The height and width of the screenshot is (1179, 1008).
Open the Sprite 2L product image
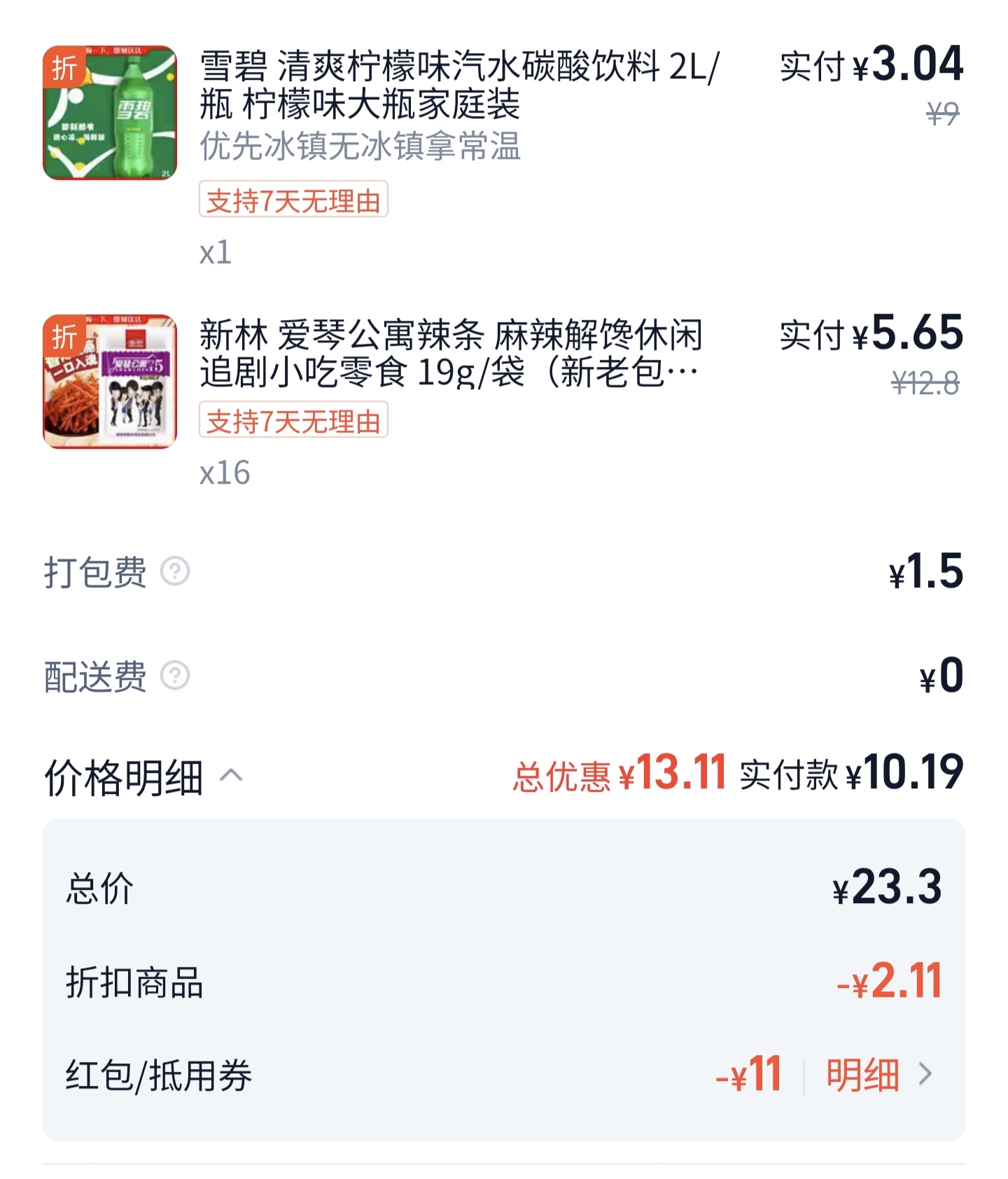pyautogui.click(x=110, y=113)
